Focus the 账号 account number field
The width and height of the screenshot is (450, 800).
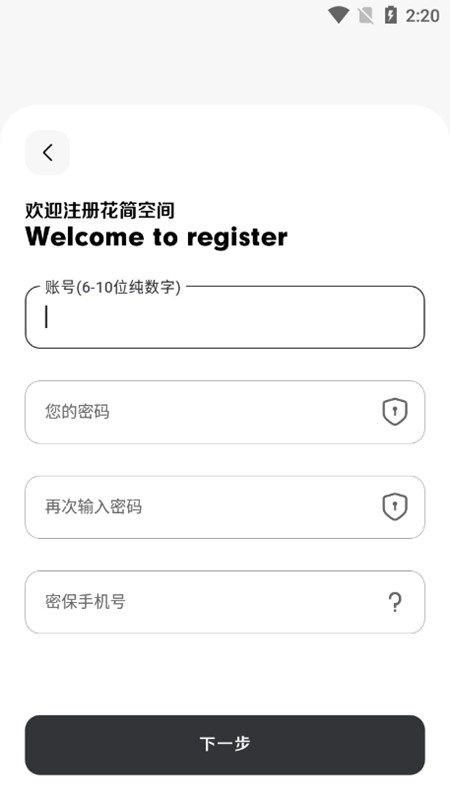tap(225, 317)
